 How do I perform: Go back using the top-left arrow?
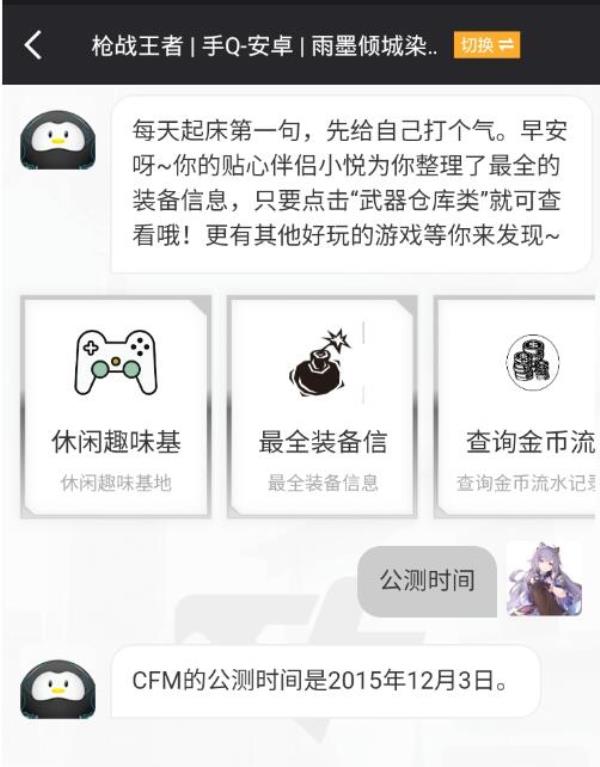point(33,45)
